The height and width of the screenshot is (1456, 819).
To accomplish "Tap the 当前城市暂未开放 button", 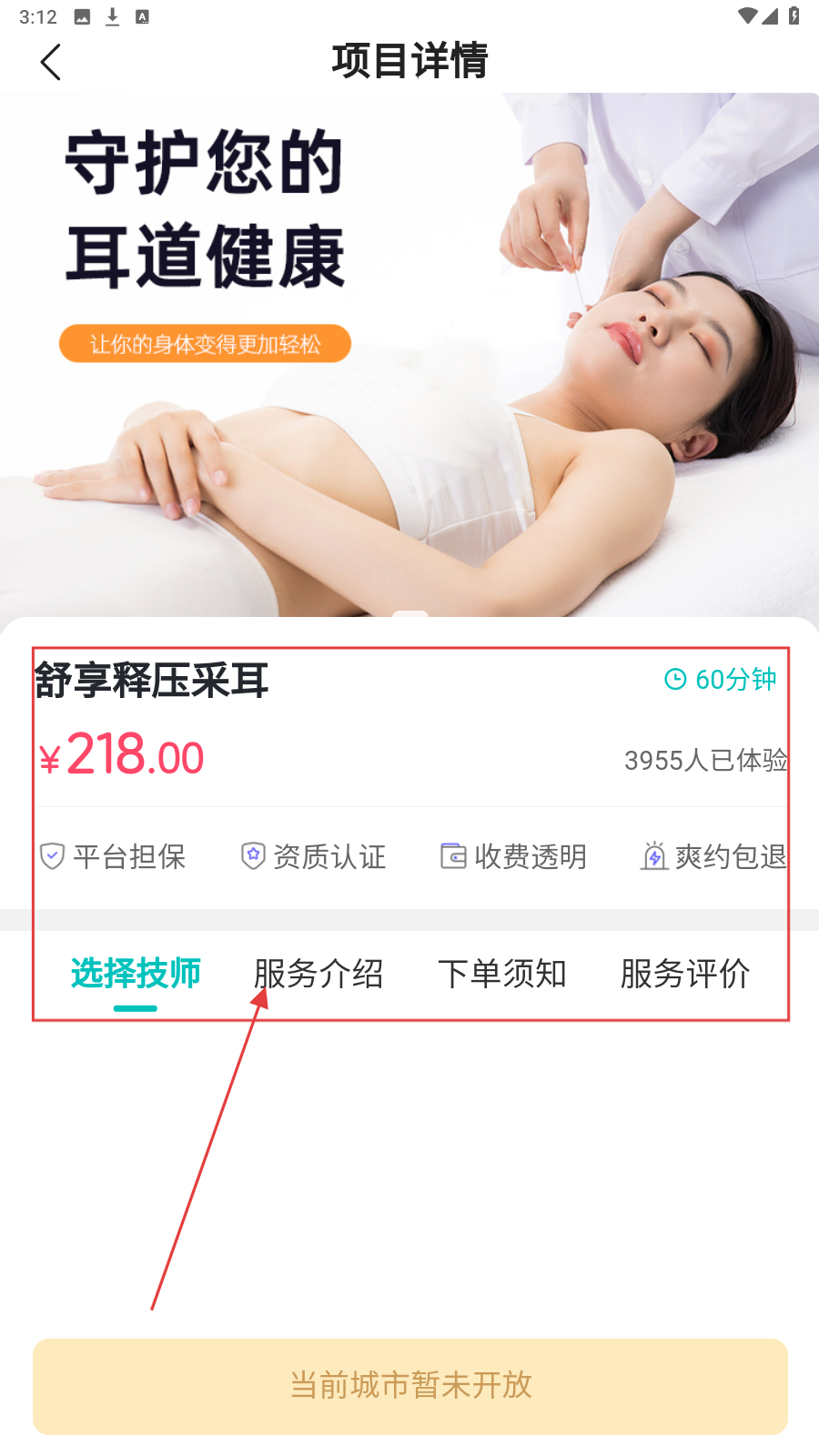I will pos(409,1385).
